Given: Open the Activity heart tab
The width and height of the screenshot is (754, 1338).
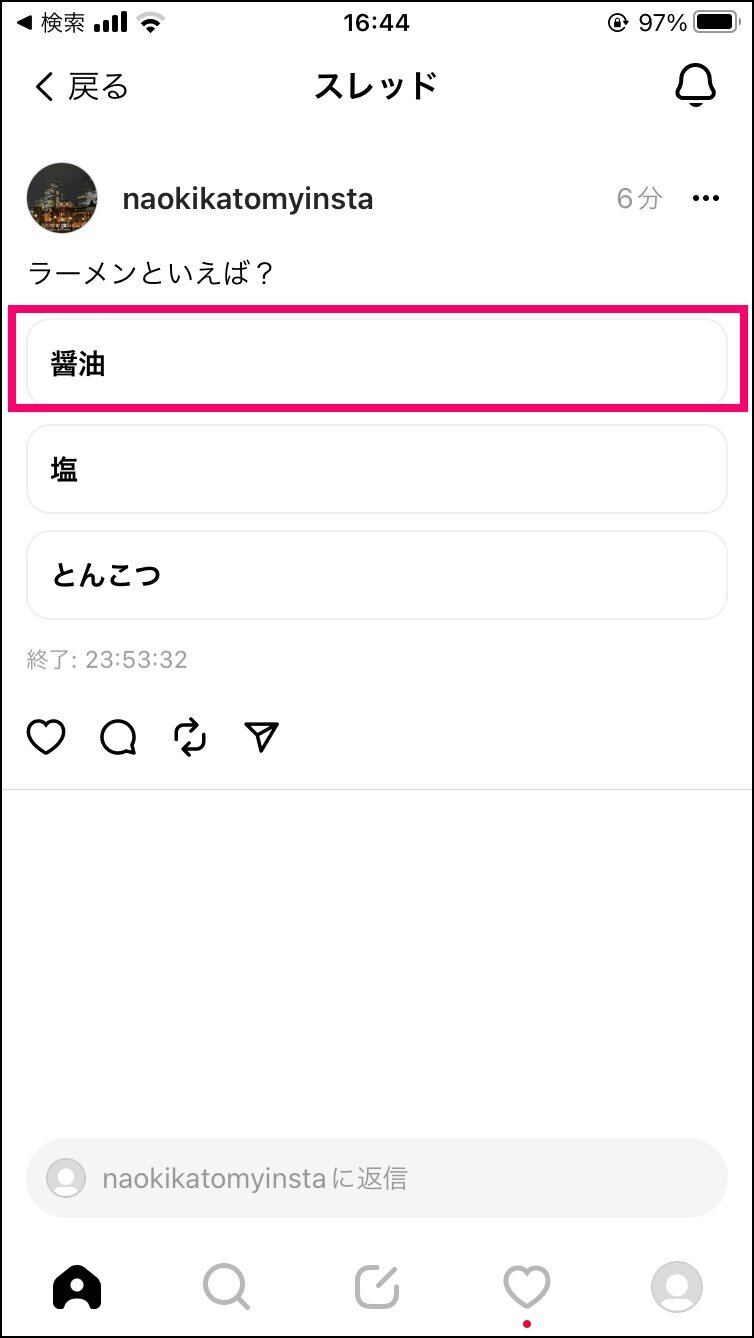Looking at the screenshot, I should point(527,1287).
